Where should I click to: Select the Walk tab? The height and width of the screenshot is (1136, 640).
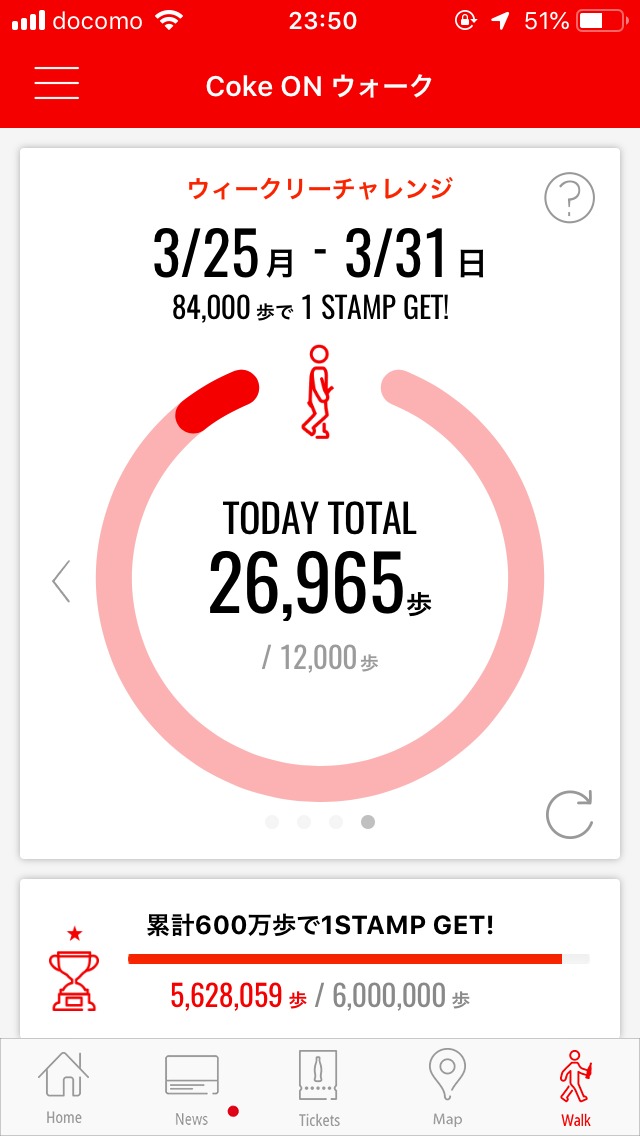[x=575, y=1088]
